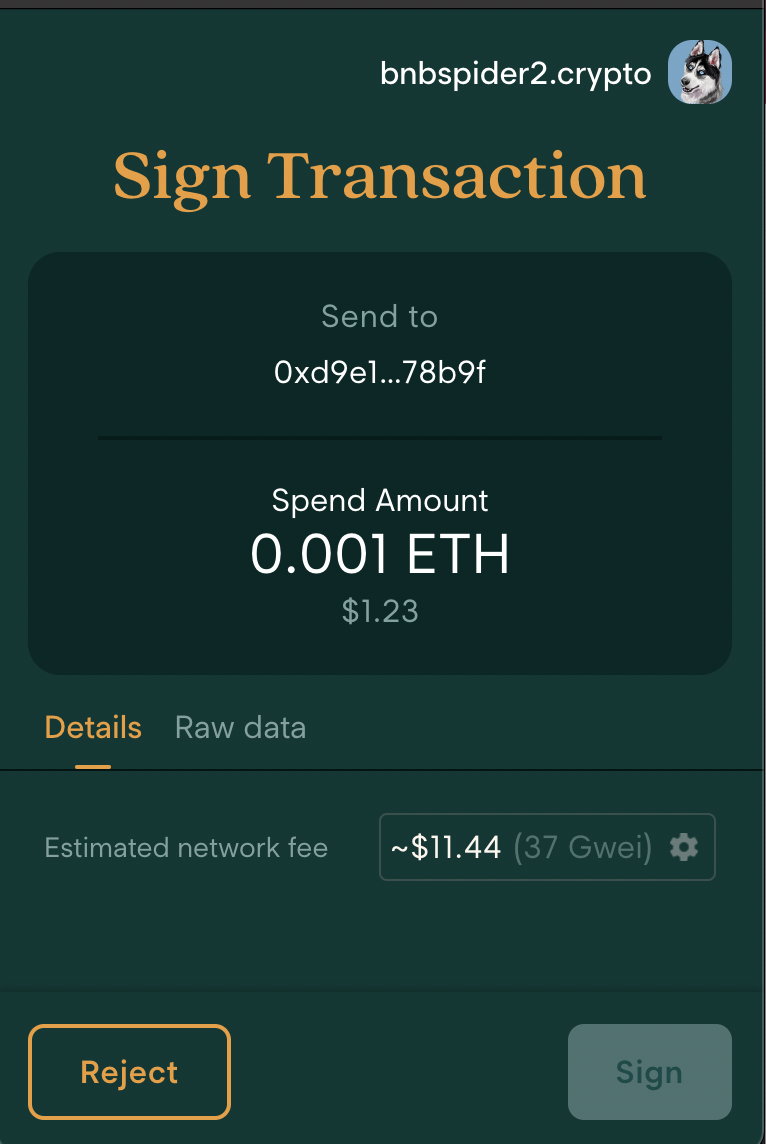Image resolution: width=766 pixels, height=1144 pixels.
Task: Reject this transaction
Action: (x=129, y=1072)
